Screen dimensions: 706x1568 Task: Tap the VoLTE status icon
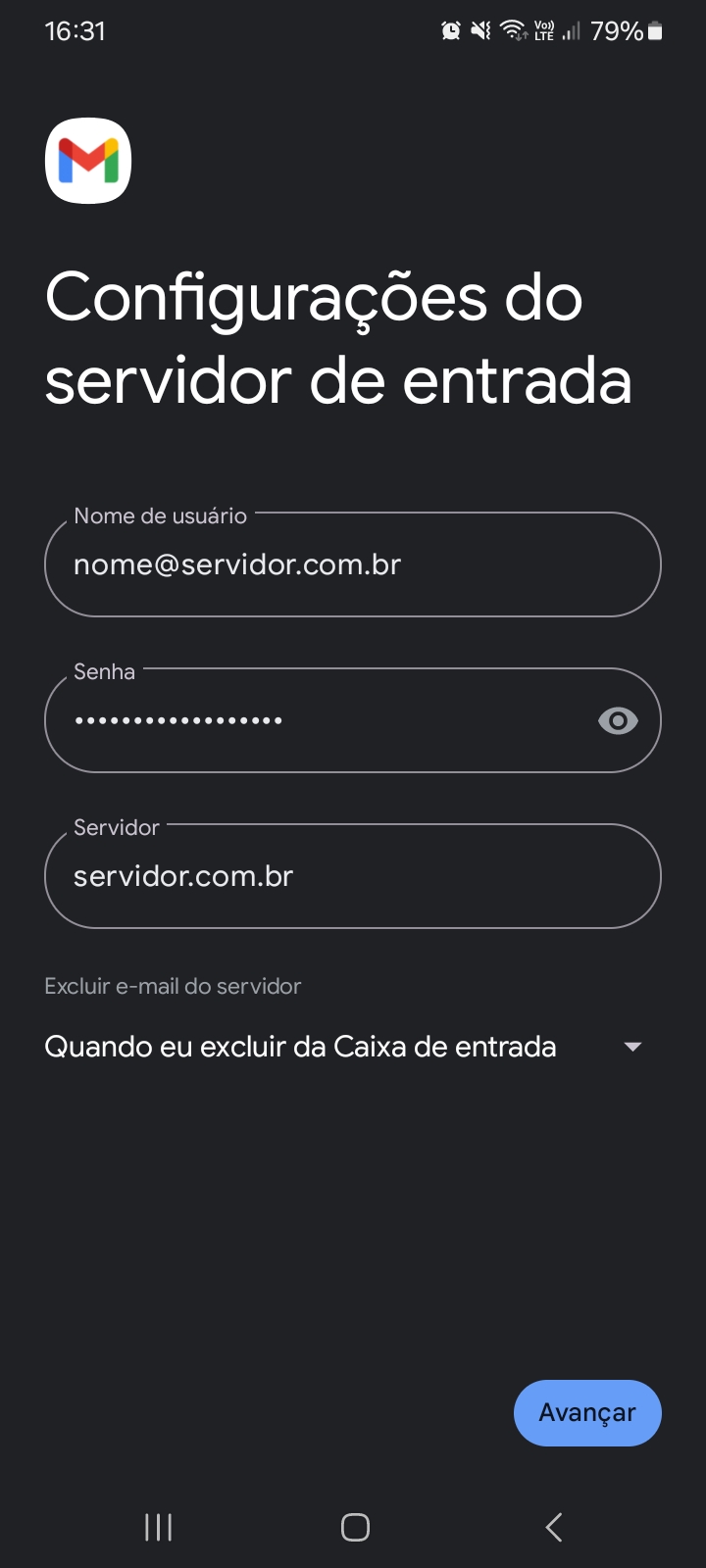point(544,30)
